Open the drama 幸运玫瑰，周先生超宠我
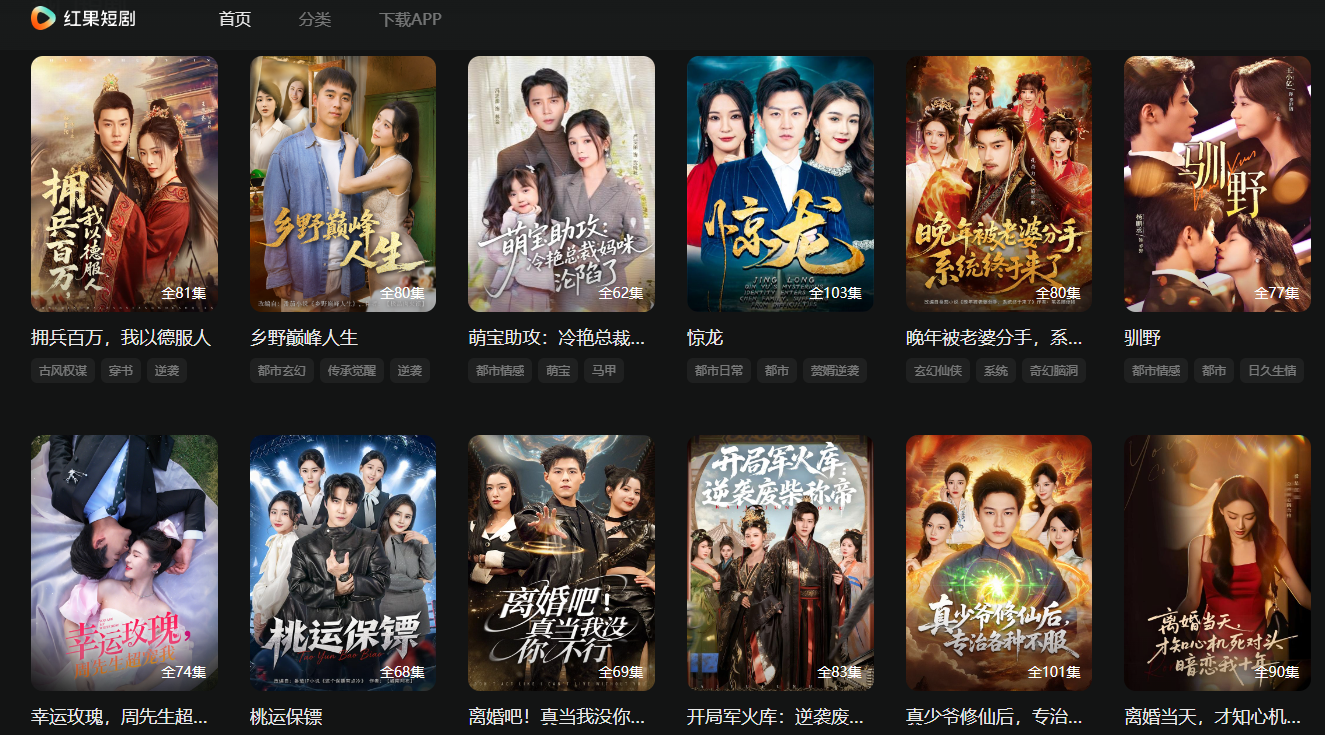The height and width of the screenshot is (735, 1325). (x=124, y=562)
